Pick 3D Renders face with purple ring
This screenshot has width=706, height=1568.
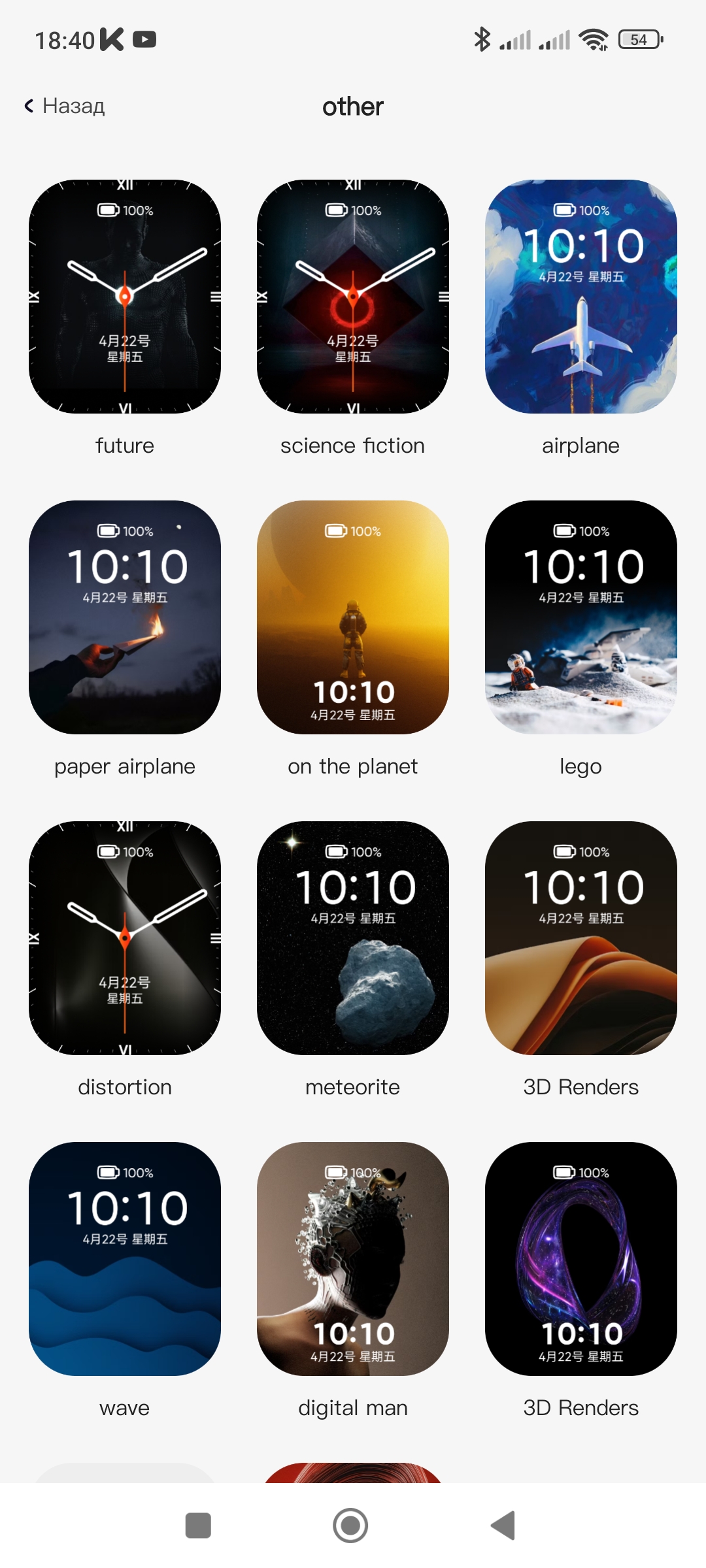[x=580, y=1259]
